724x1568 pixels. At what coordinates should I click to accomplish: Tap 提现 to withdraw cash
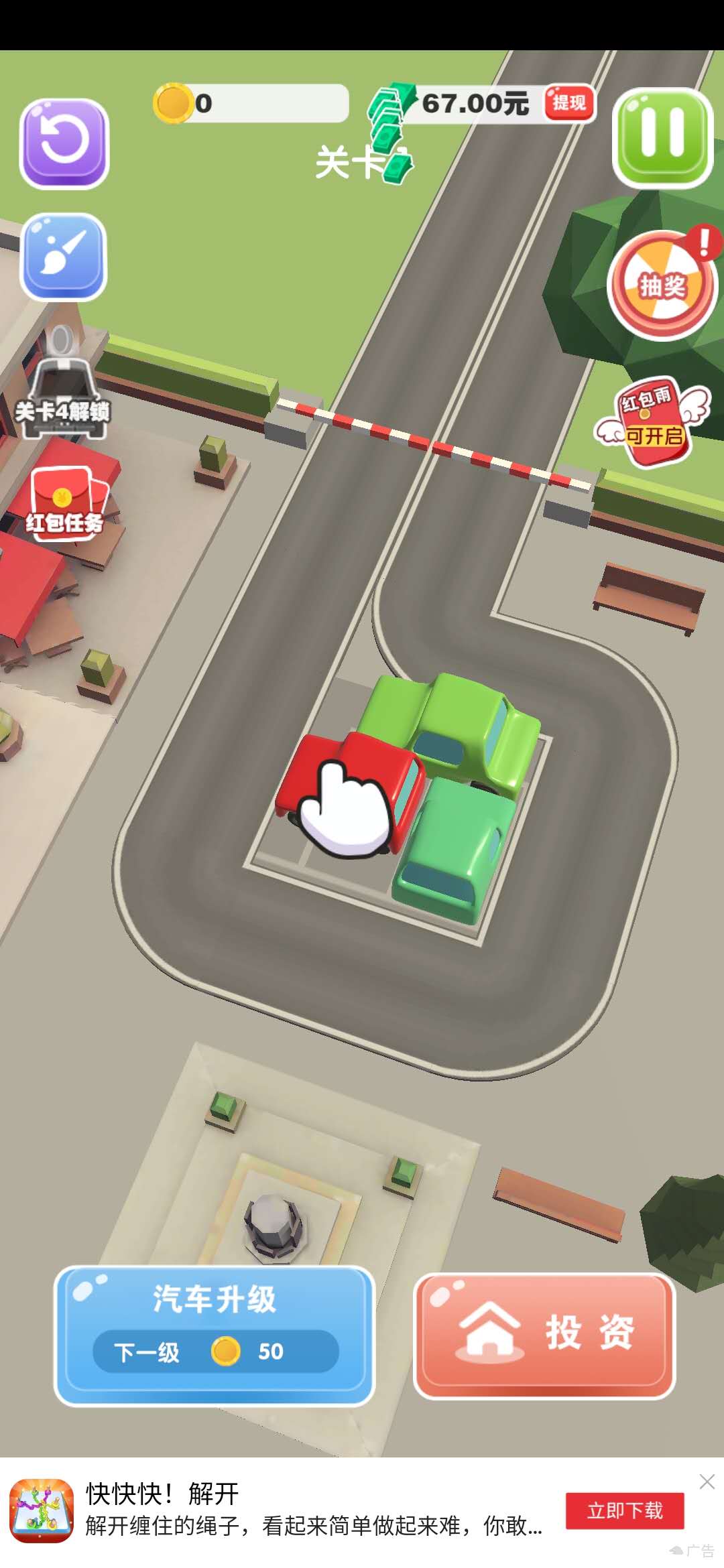569,103
